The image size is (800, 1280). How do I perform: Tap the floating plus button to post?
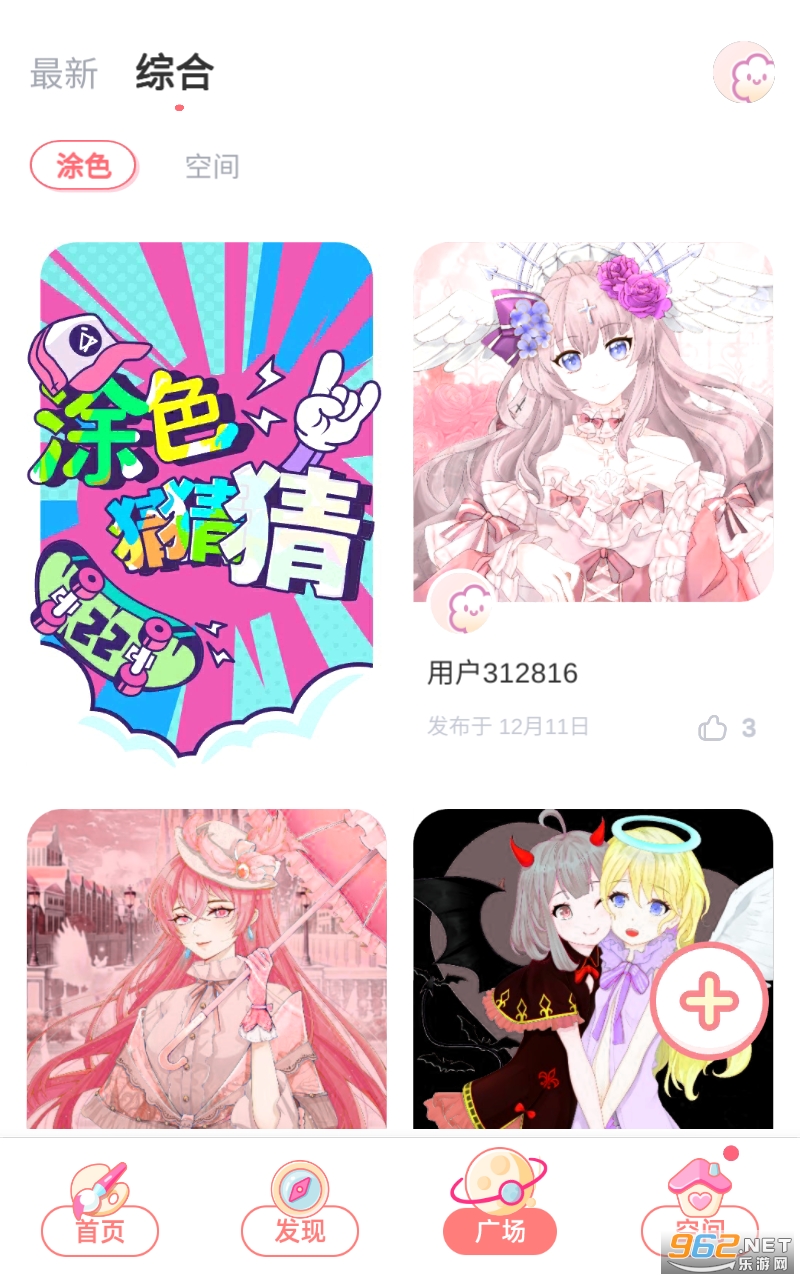coord(710,1000)
